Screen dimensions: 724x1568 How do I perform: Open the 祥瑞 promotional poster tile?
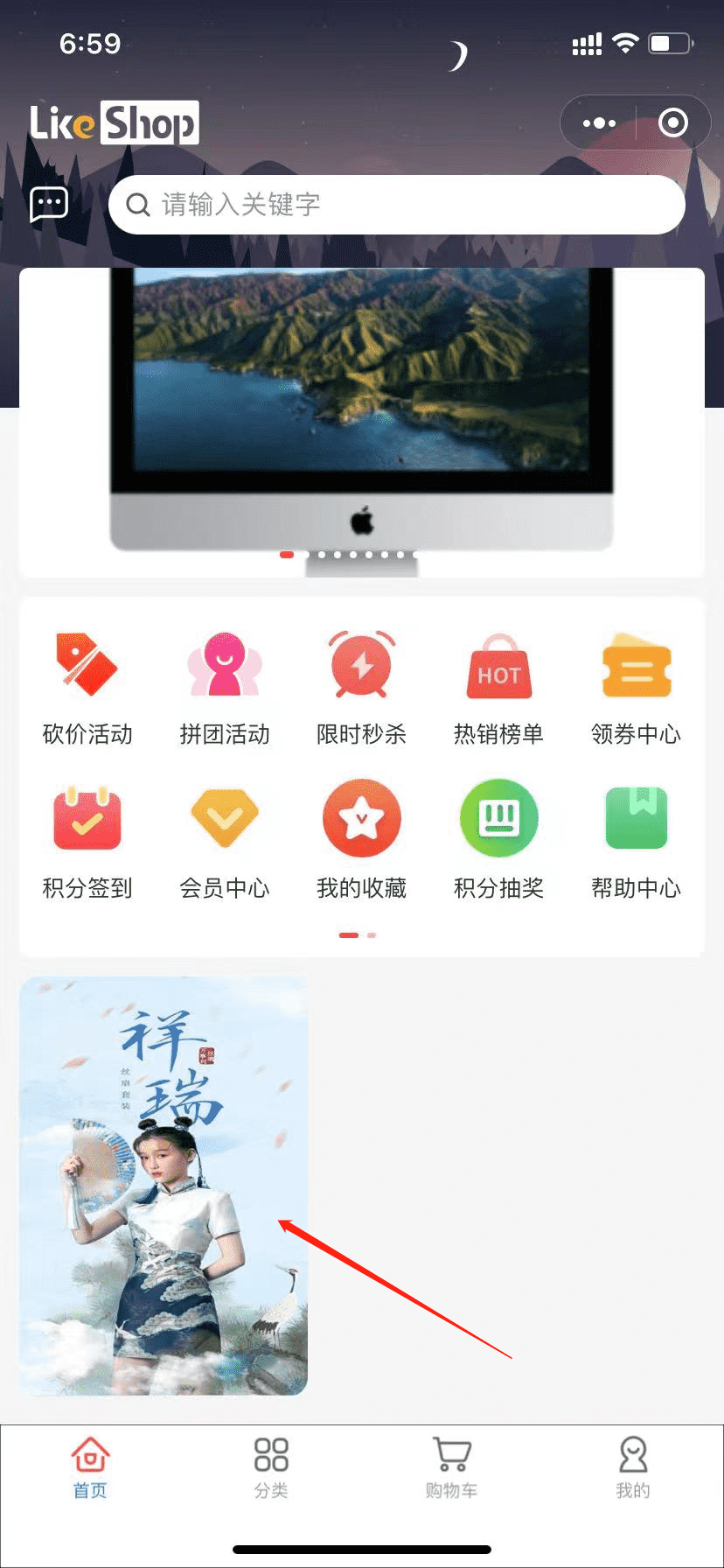click(164, 1186)
